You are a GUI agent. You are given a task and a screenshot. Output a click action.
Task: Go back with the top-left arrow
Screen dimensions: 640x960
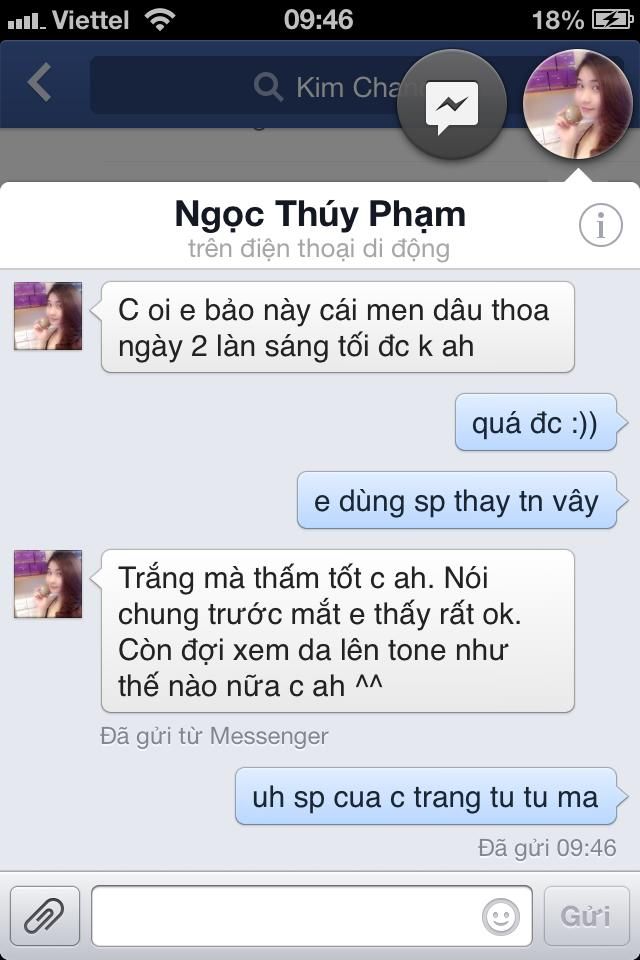coord(40,84)
